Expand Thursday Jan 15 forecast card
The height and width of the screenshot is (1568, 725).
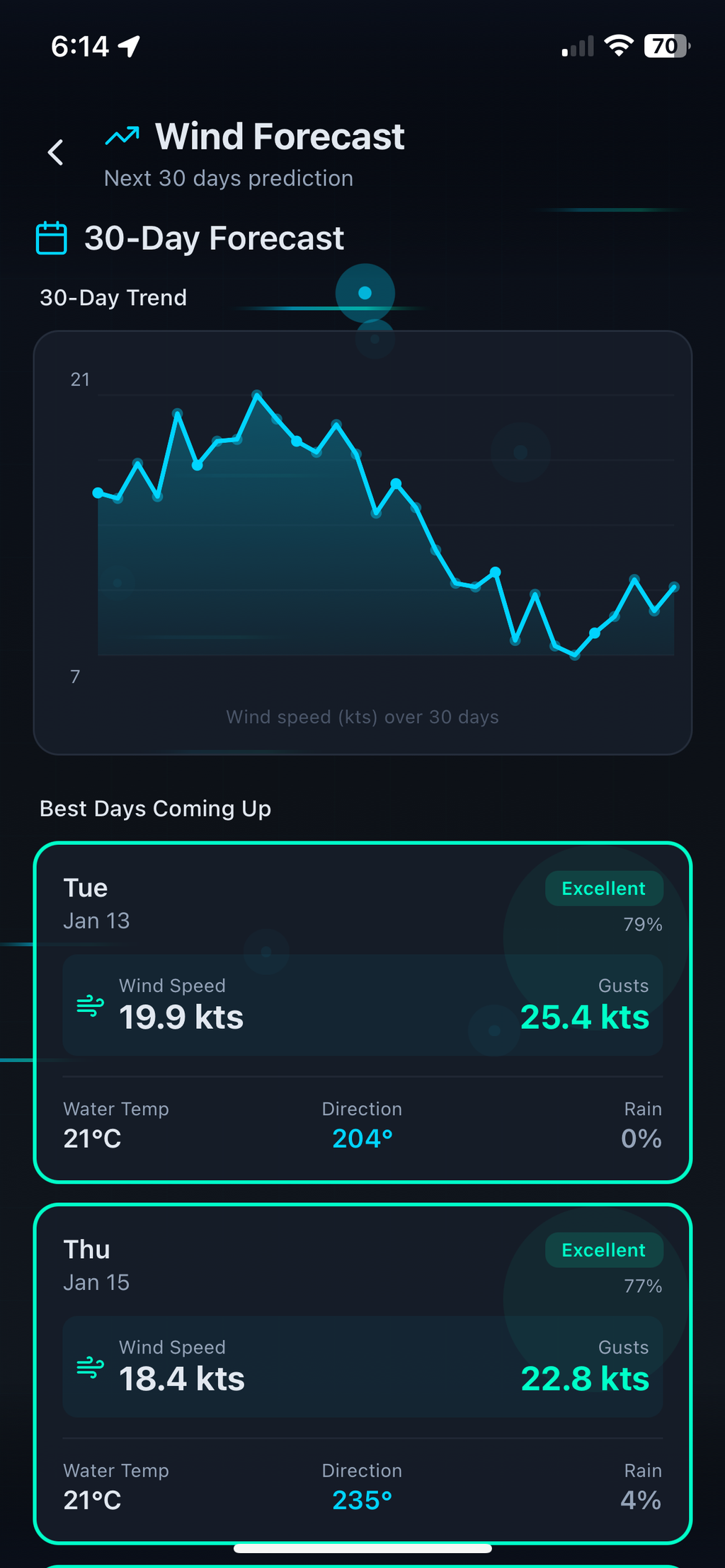362,1373
